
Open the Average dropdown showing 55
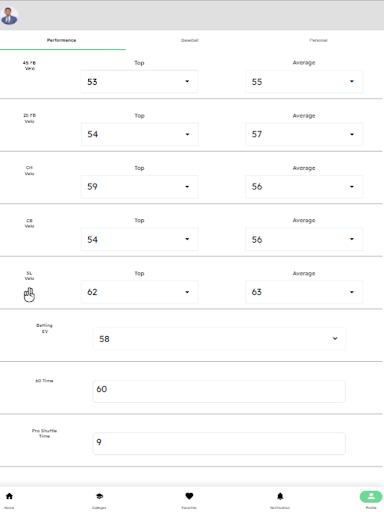tap(304, 81)
